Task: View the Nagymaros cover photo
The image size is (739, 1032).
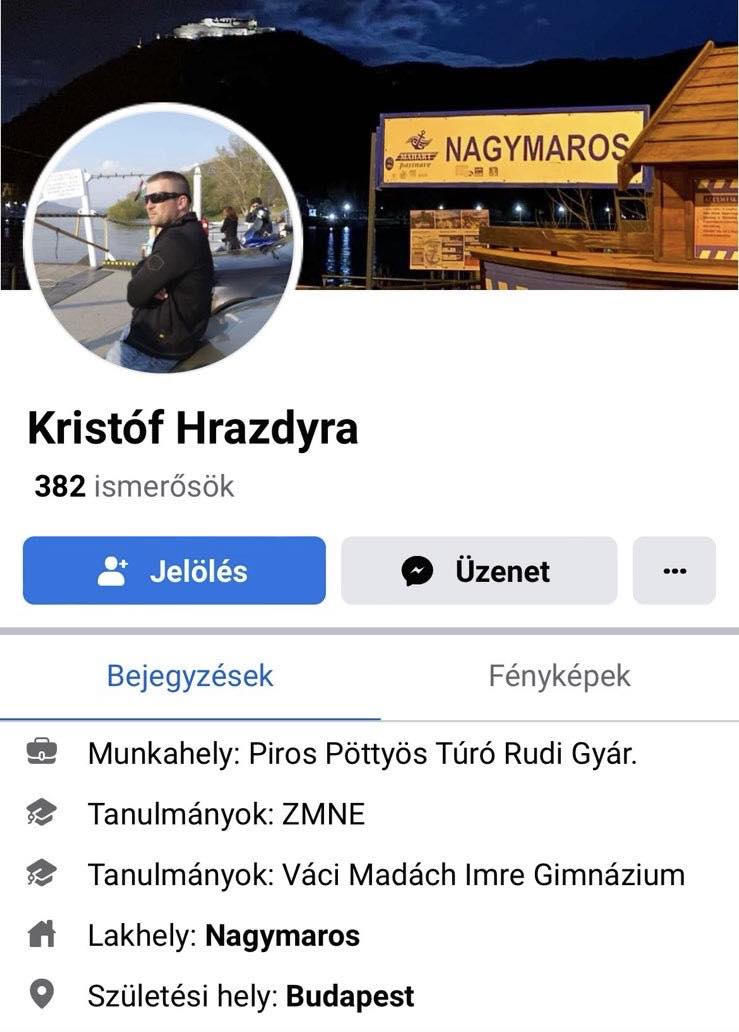Action: click(x=520, y=150)
